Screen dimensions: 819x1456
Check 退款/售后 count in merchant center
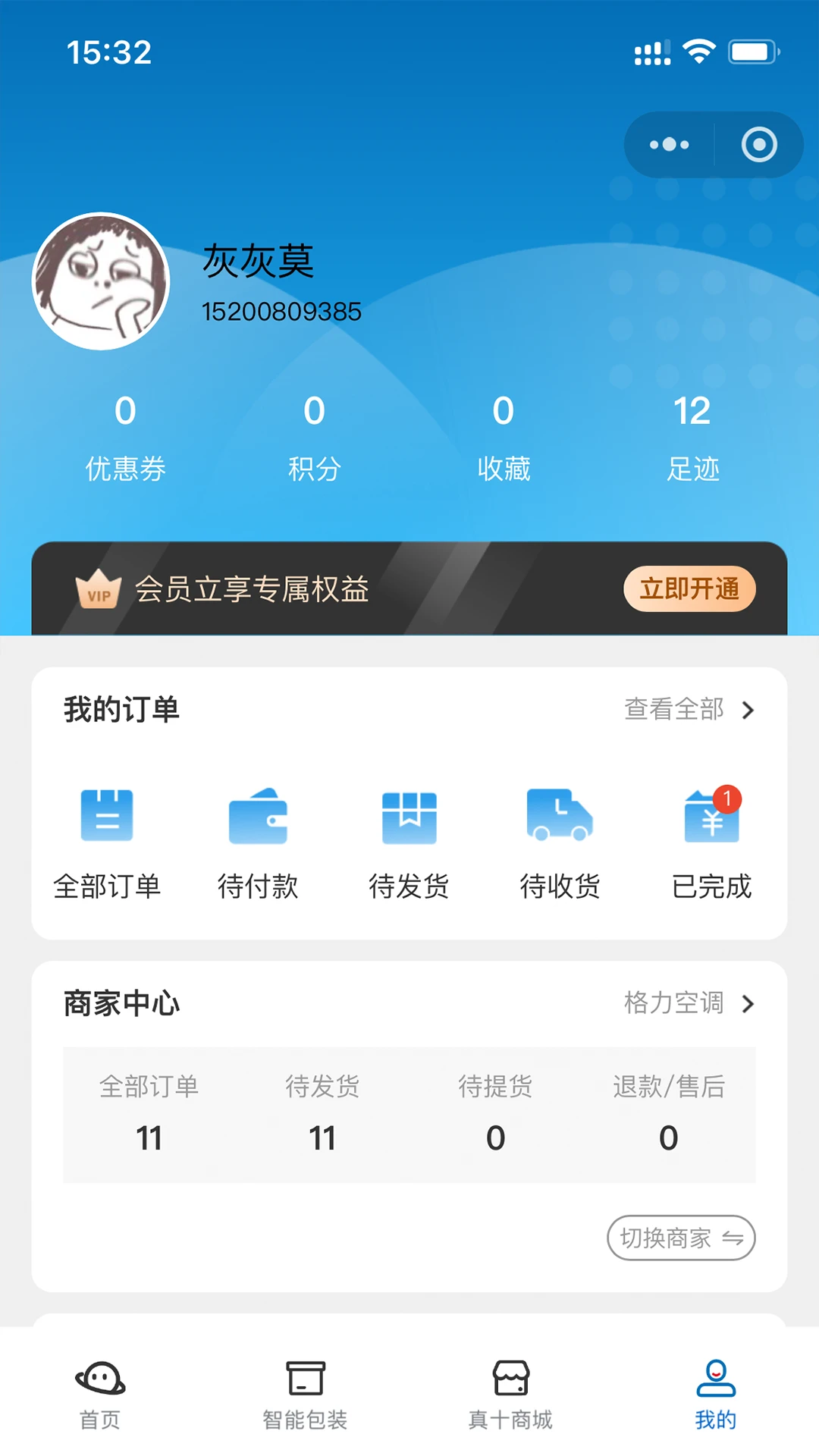tap(667, 1111)
